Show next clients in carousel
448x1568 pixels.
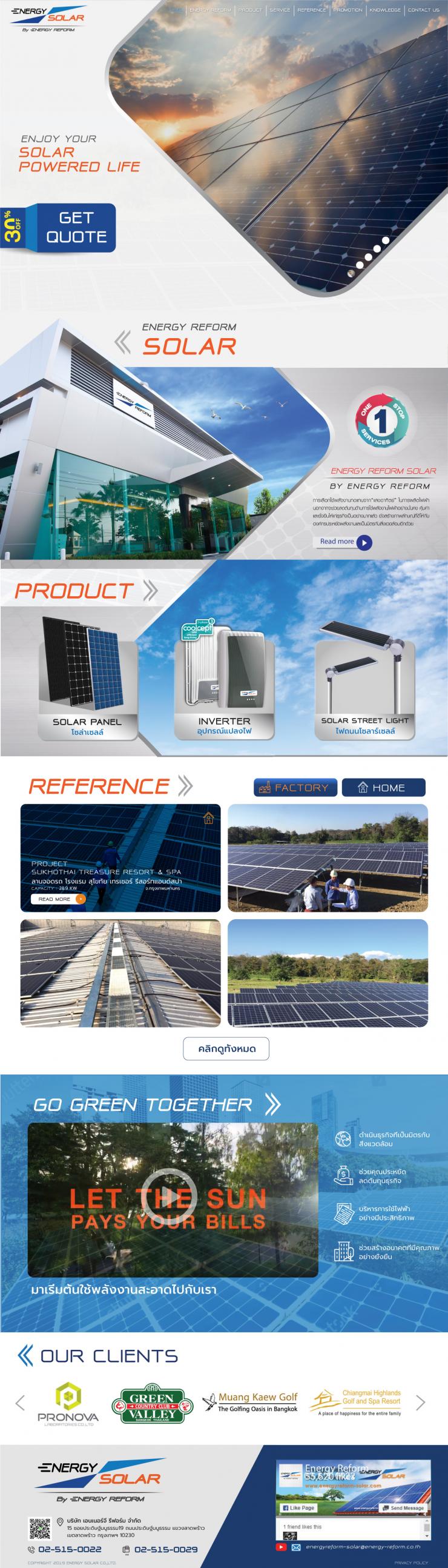tap(420, 1403)
